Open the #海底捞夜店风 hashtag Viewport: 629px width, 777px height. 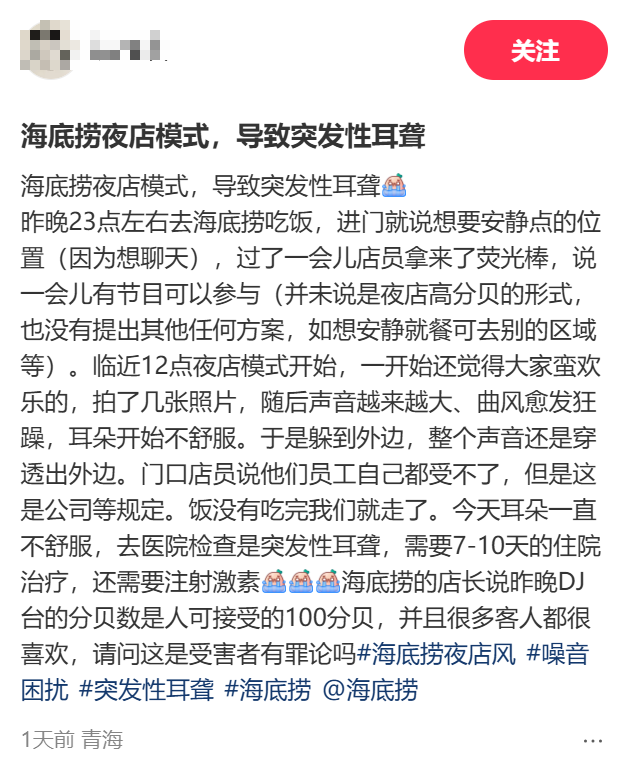(x=437, y=655)
